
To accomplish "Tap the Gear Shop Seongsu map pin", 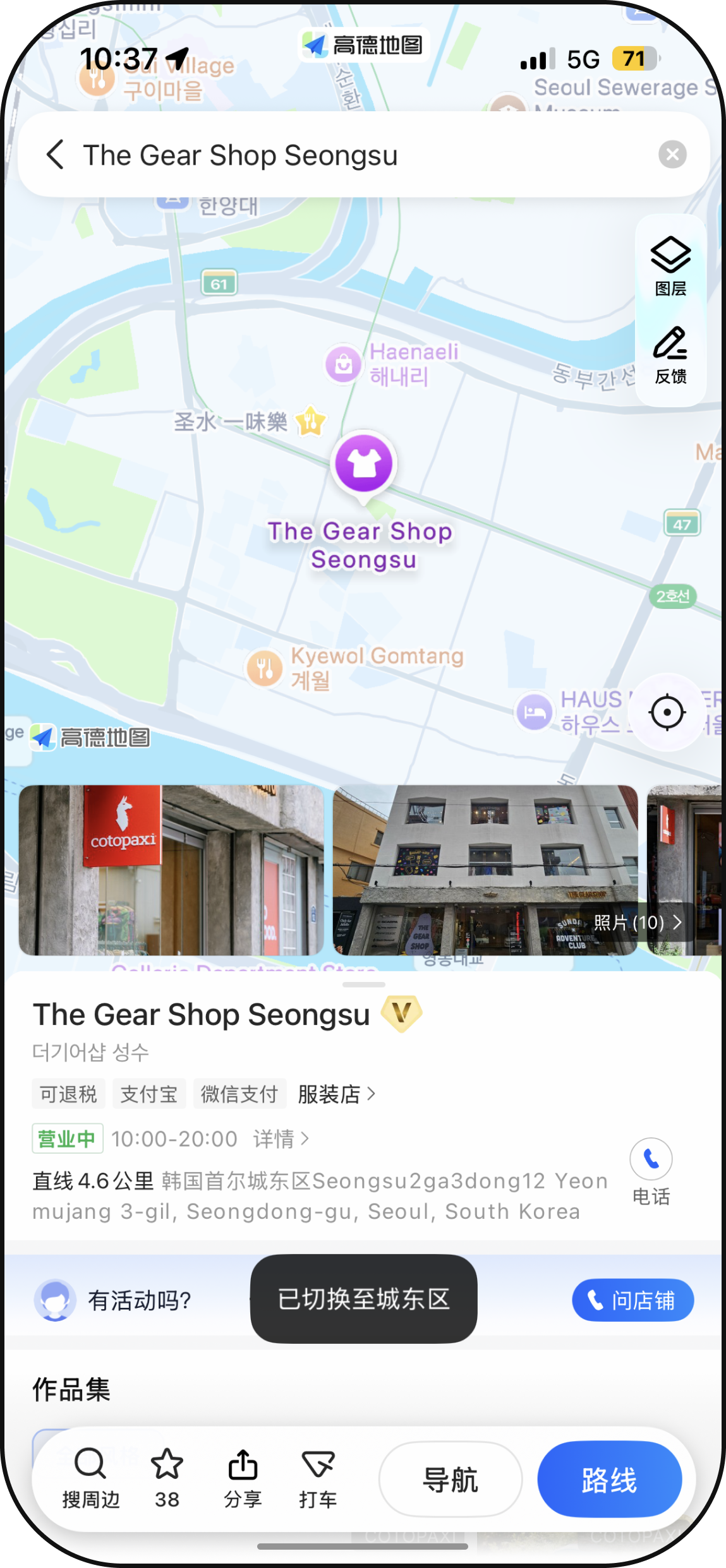I will coord(363,465).
